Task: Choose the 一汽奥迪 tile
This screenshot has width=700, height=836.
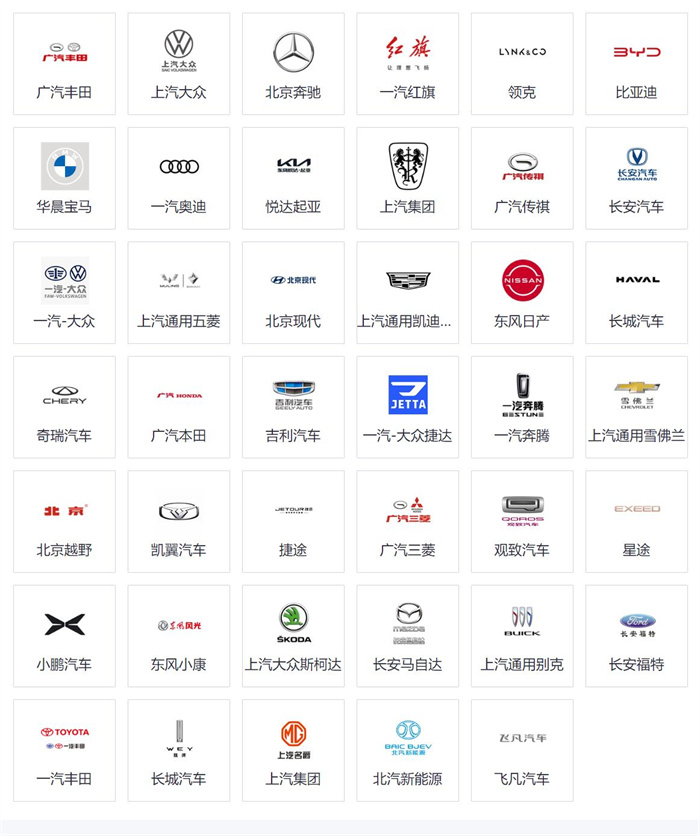Action: tap(179, 178)
